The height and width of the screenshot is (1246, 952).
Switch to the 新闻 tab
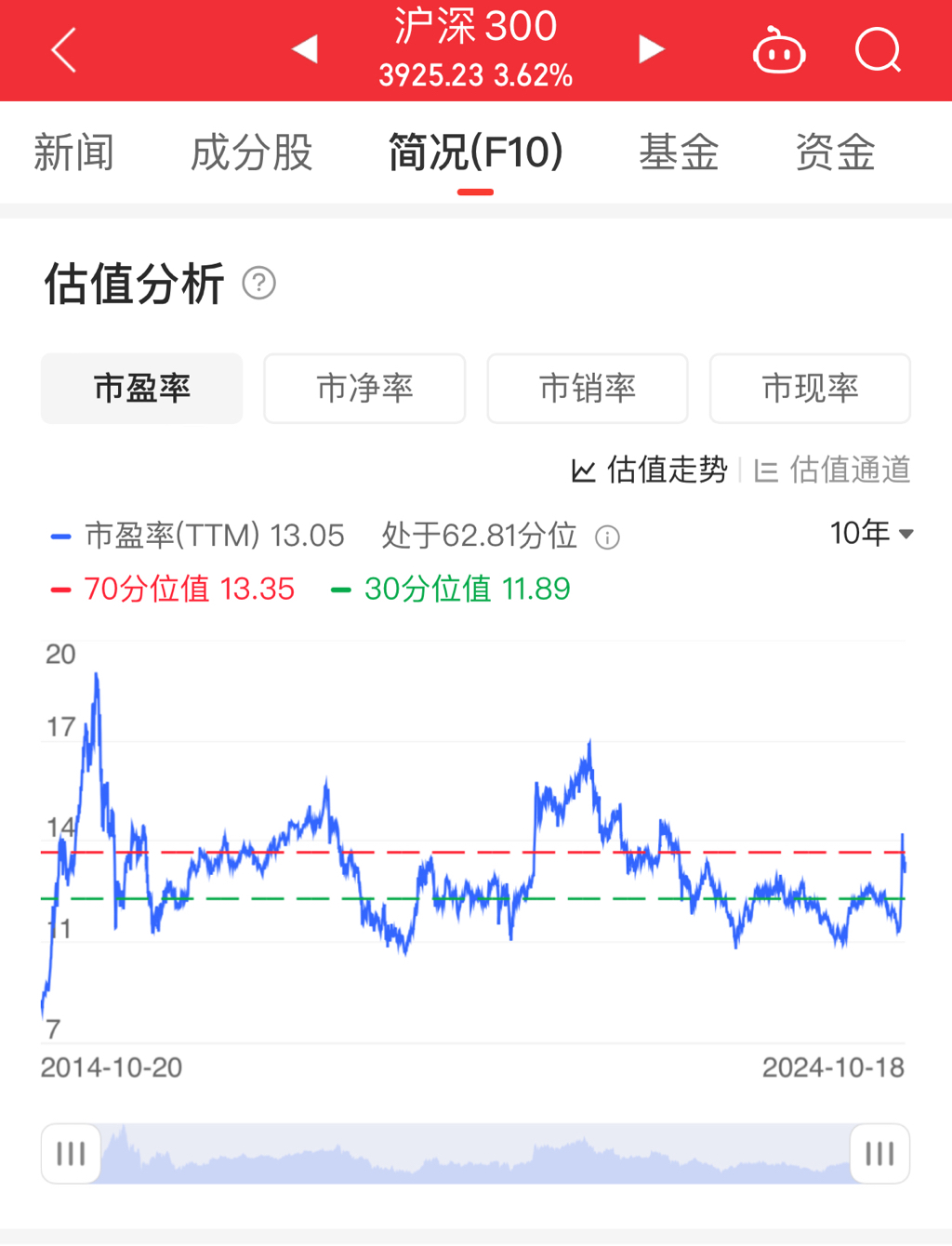74,152
